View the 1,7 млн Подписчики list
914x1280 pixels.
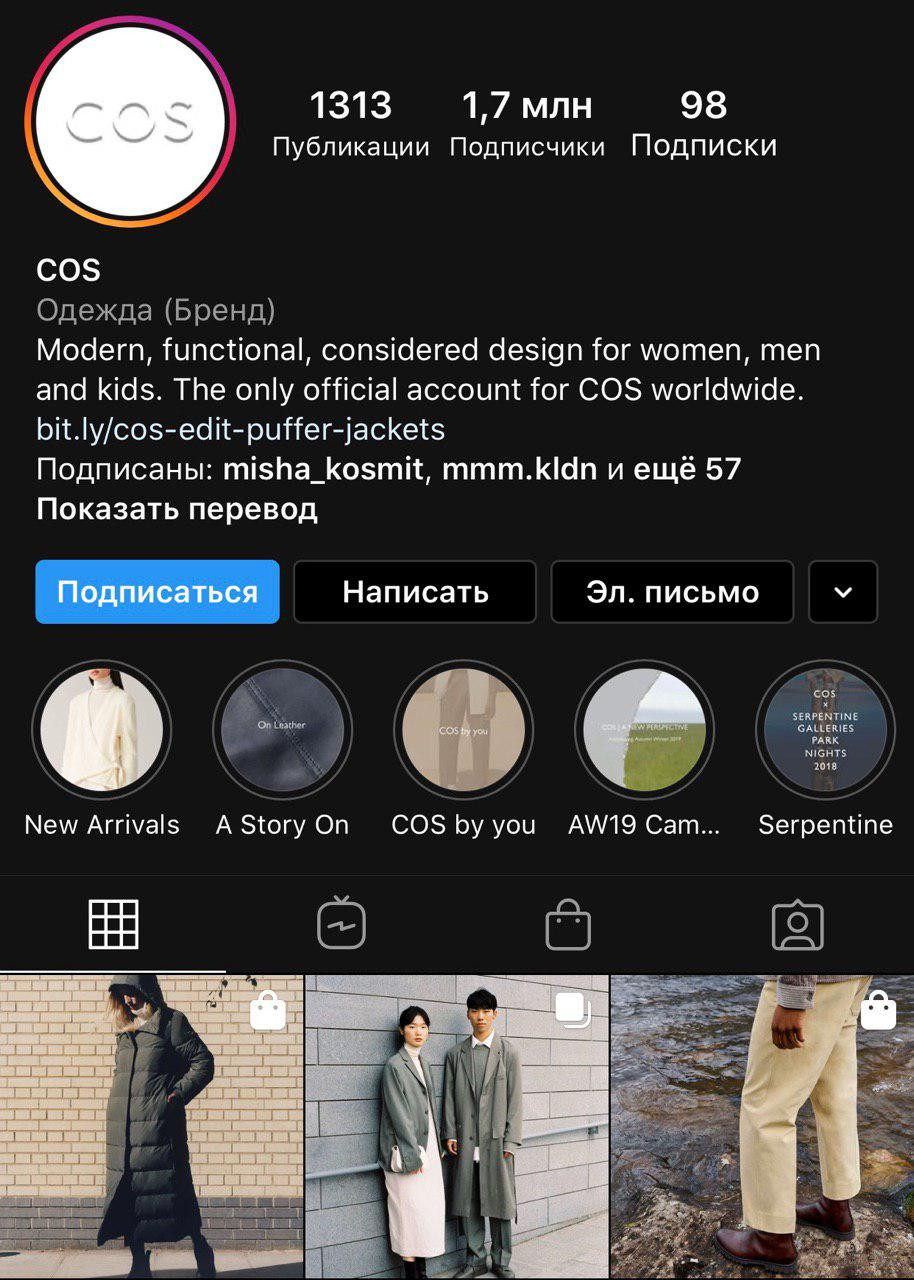[x=527, y=124]
